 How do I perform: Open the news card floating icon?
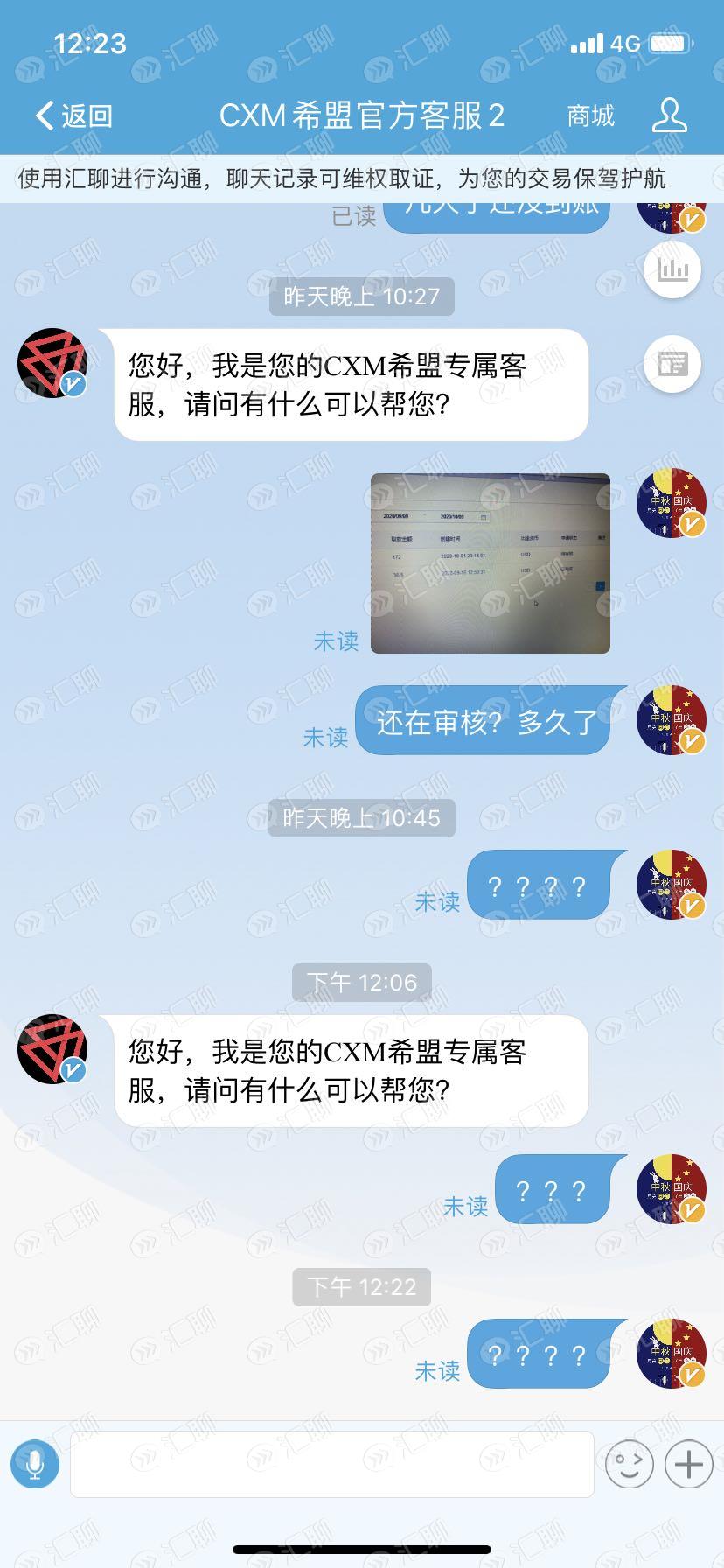click(672, 363)
